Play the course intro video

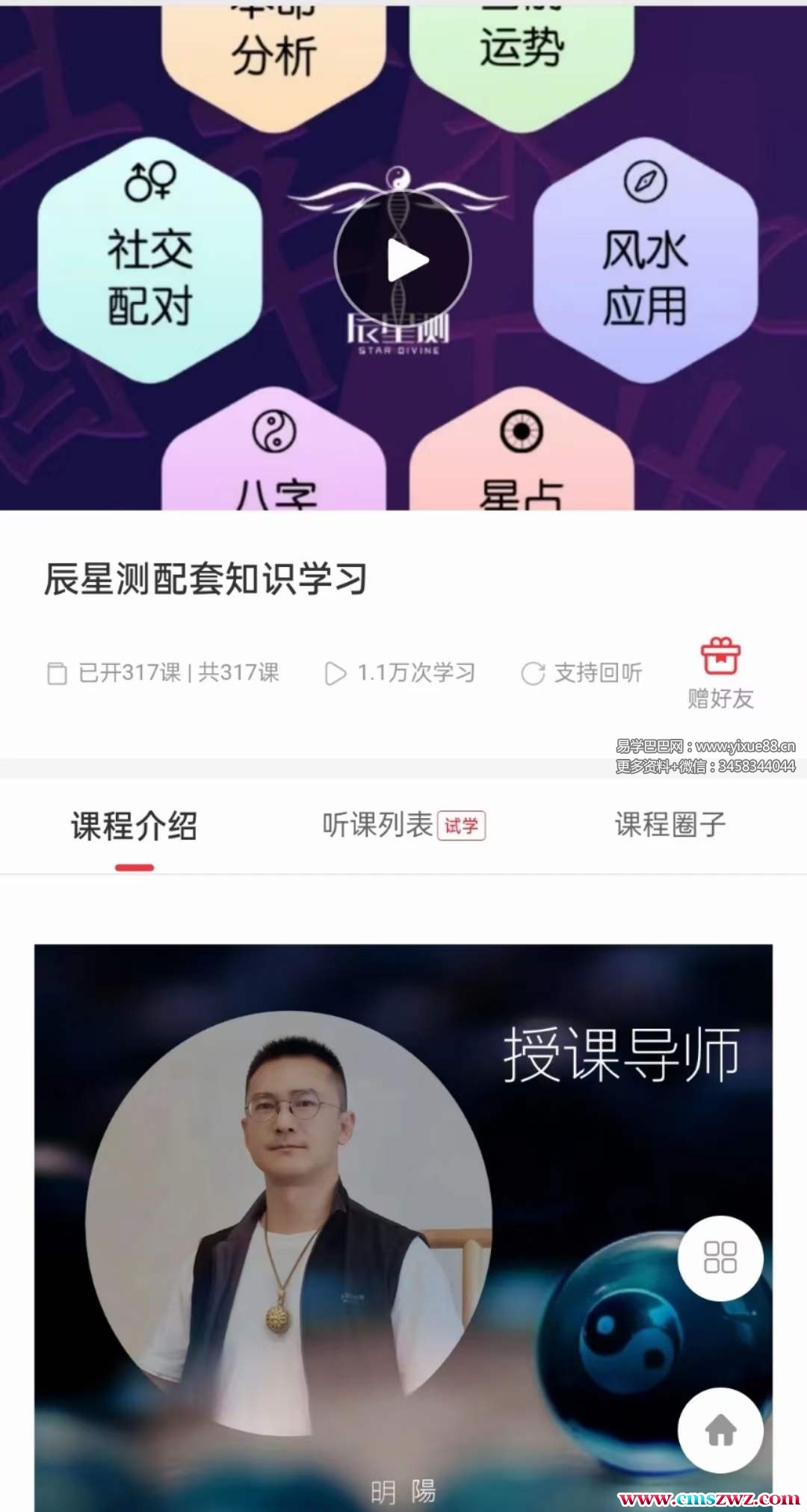click(x=403, y=260)
